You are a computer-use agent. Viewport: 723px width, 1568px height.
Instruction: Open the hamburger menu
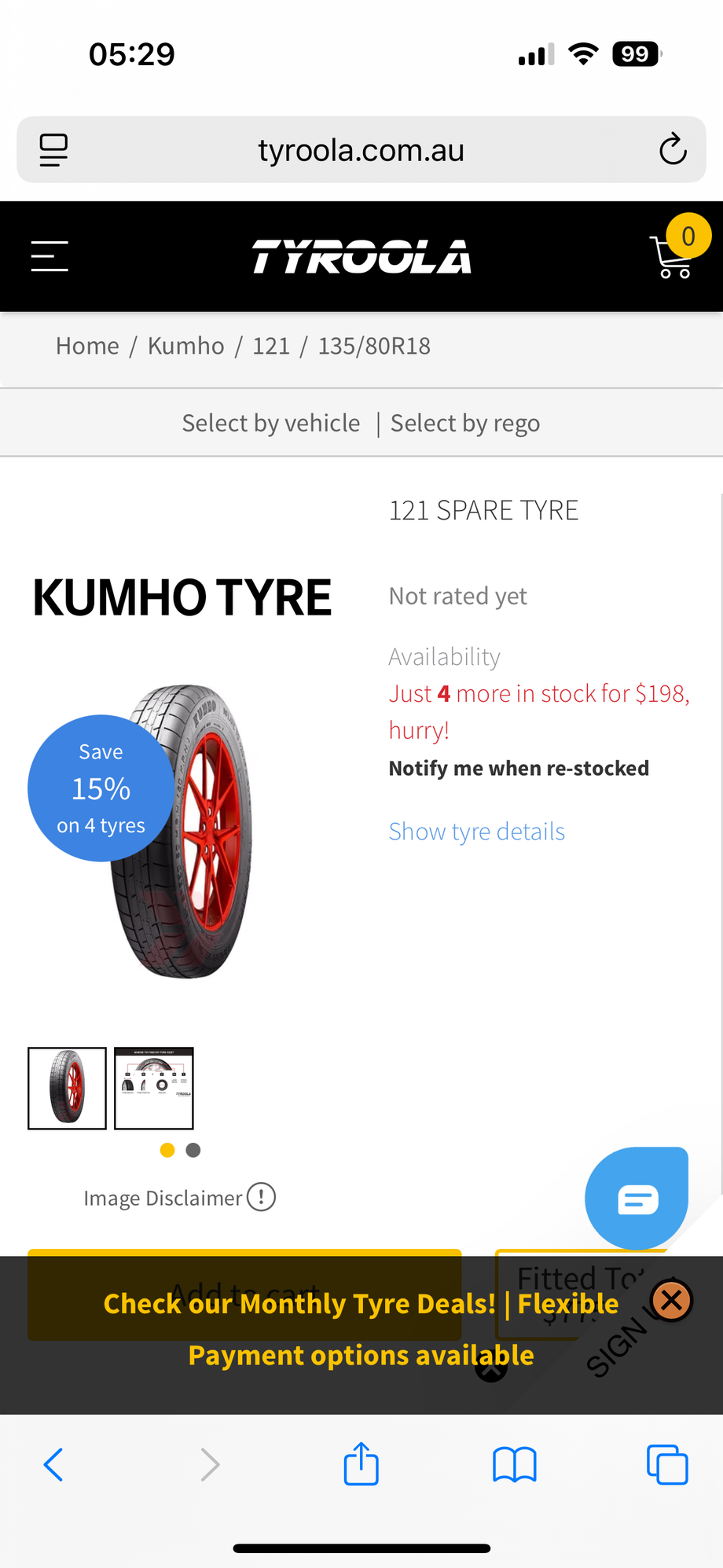point(50,256)
